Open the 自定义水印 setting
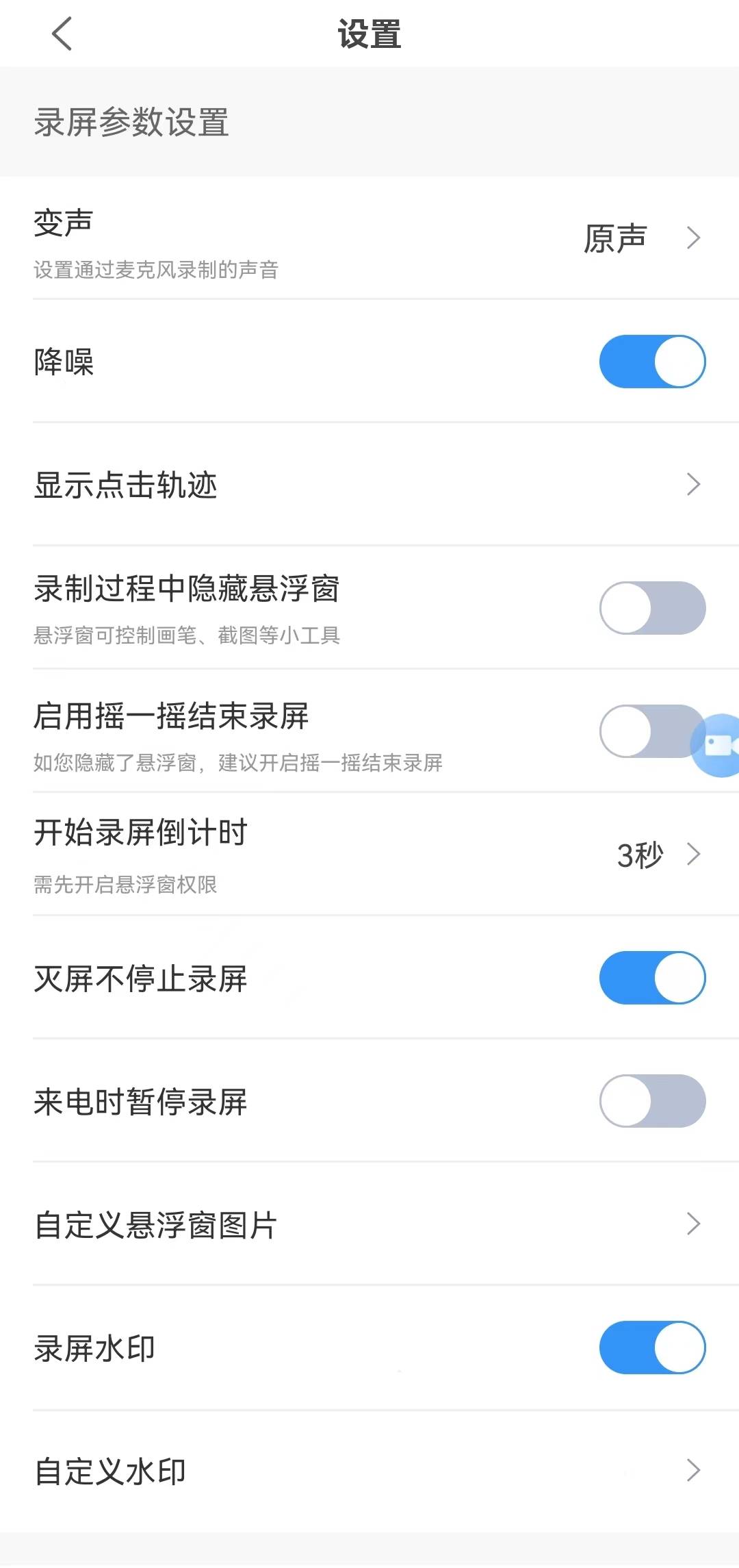Viewport: 739px width, 1568px height. pos(369,1471)
